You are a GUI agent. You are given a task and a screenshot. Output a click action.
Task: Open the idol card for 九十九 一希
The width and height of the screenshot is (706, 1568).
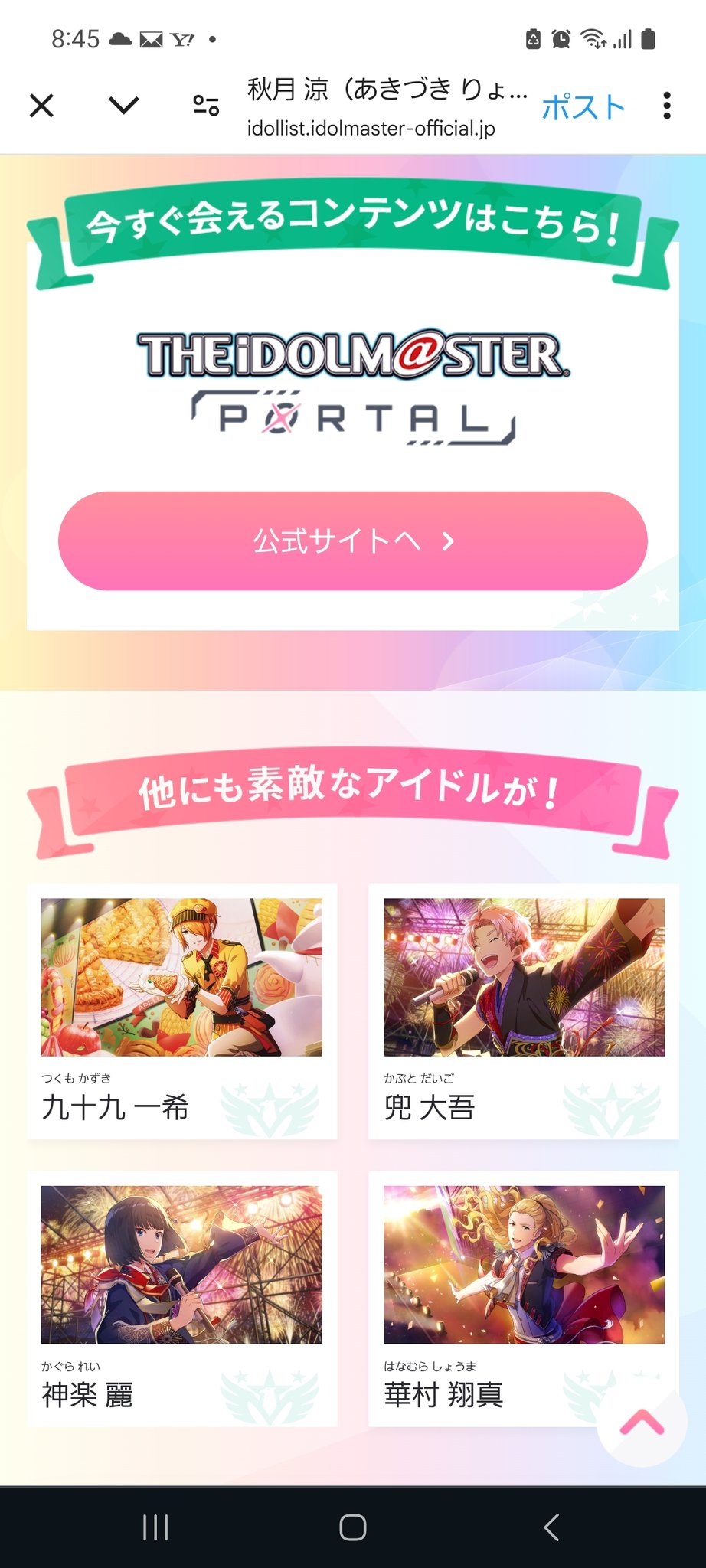(x=182, y=1011)
